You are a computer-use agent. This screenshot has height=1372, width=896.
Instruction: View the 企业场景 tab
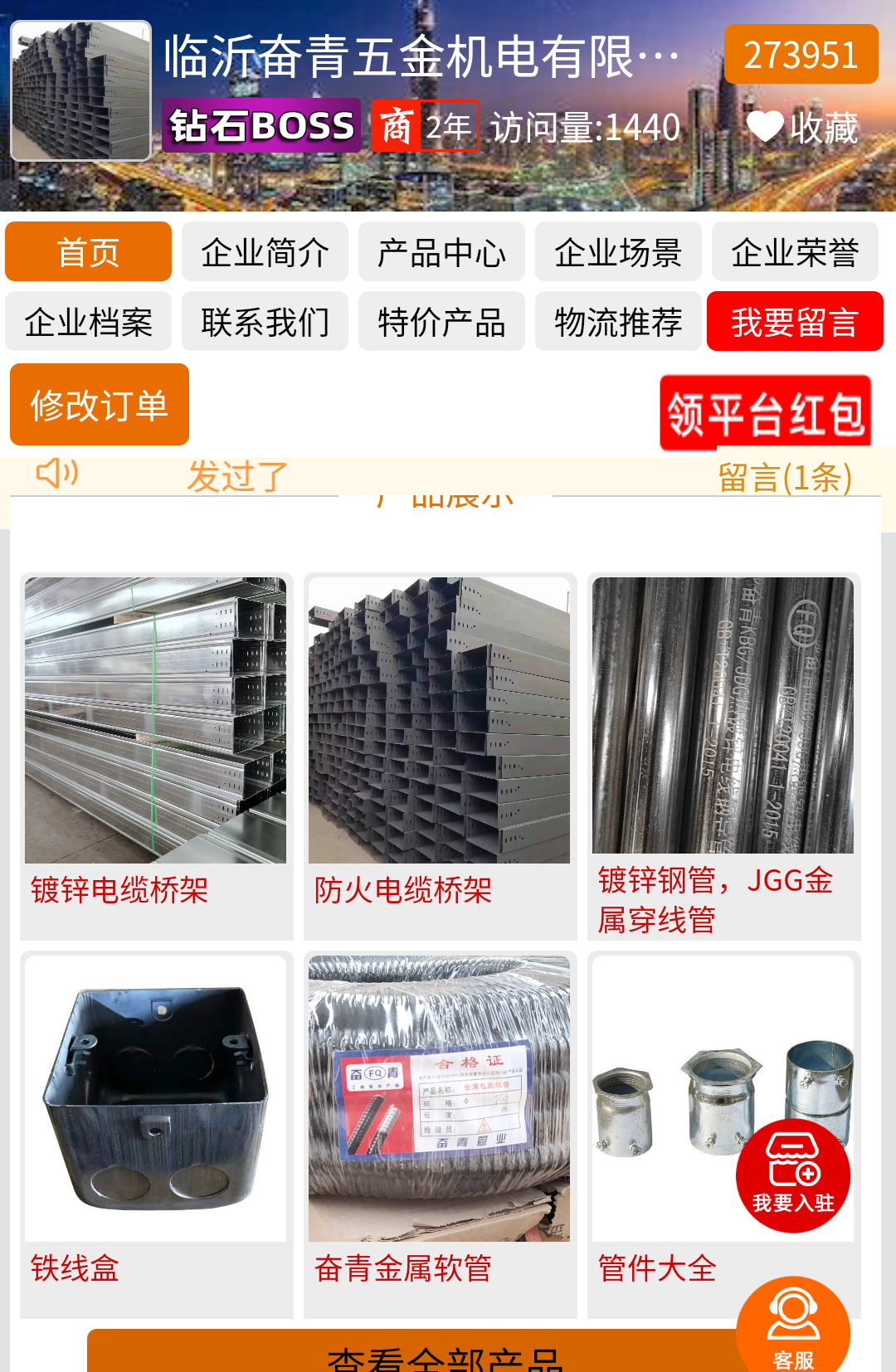pos(618,252)
